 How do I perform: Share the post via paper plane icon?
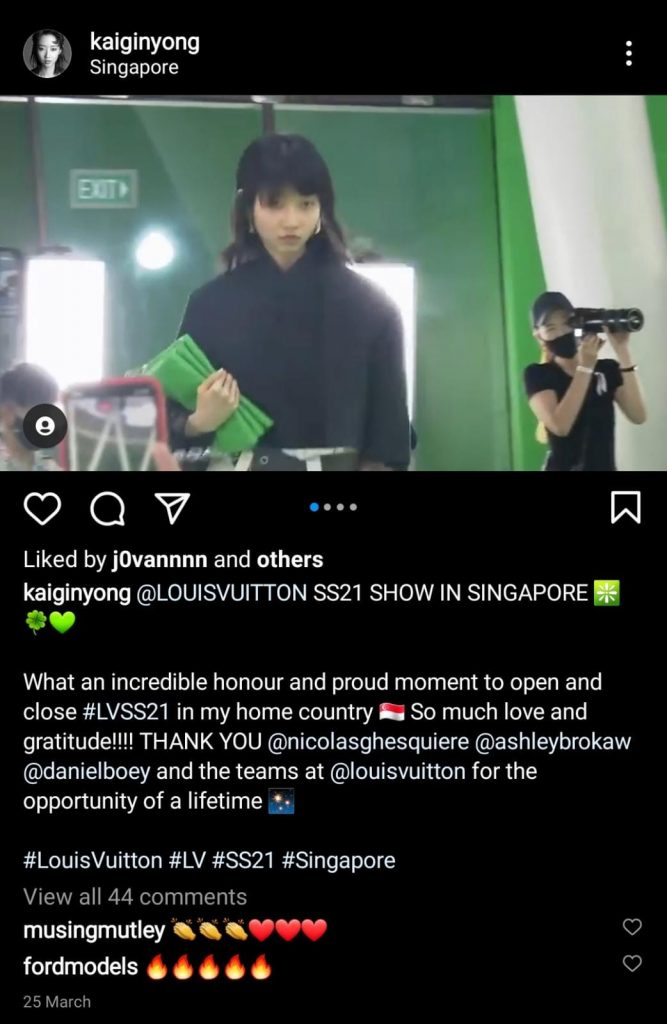[172, 508]
